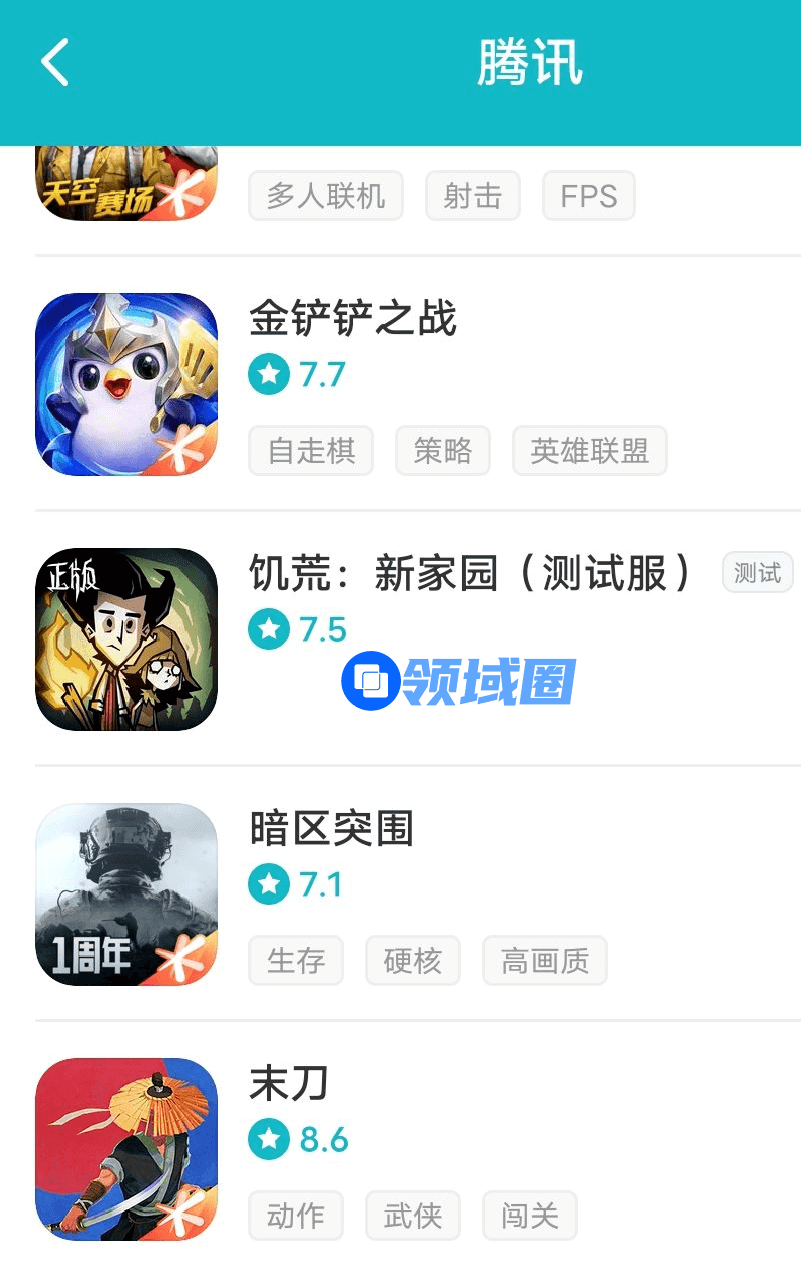Tap the 生存 tag under 暗区突围

pos(296,961)
